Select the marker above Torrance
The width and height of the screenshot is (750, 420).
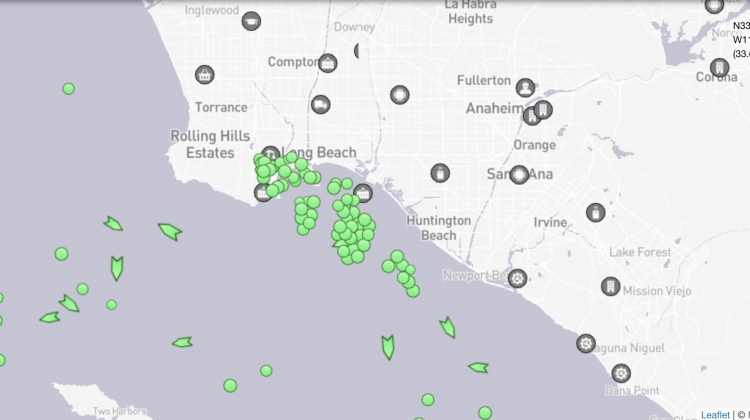coord(205,75)
